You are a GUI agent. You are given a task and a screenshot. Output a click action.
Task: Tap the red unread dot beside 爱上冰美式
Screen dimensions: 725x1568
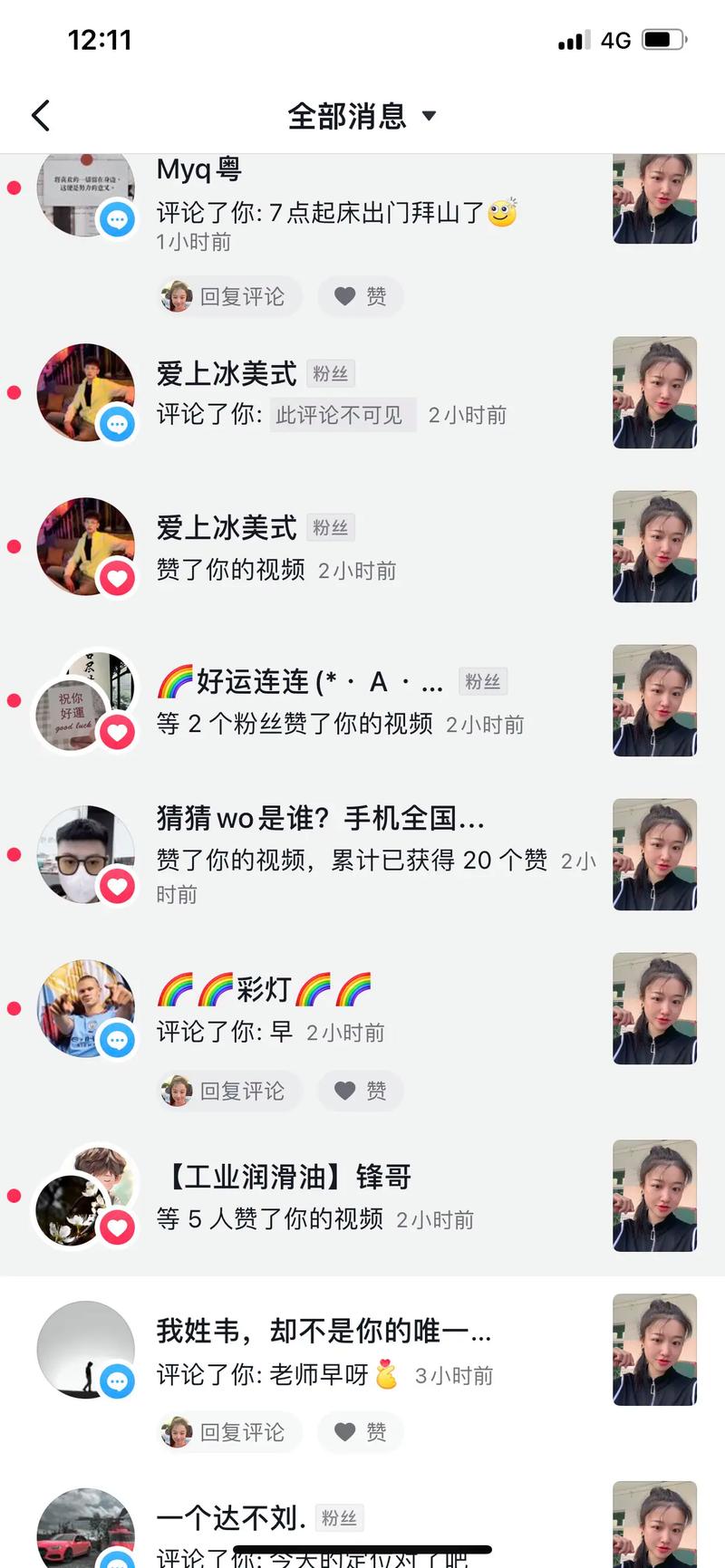[x=13, y=392]
